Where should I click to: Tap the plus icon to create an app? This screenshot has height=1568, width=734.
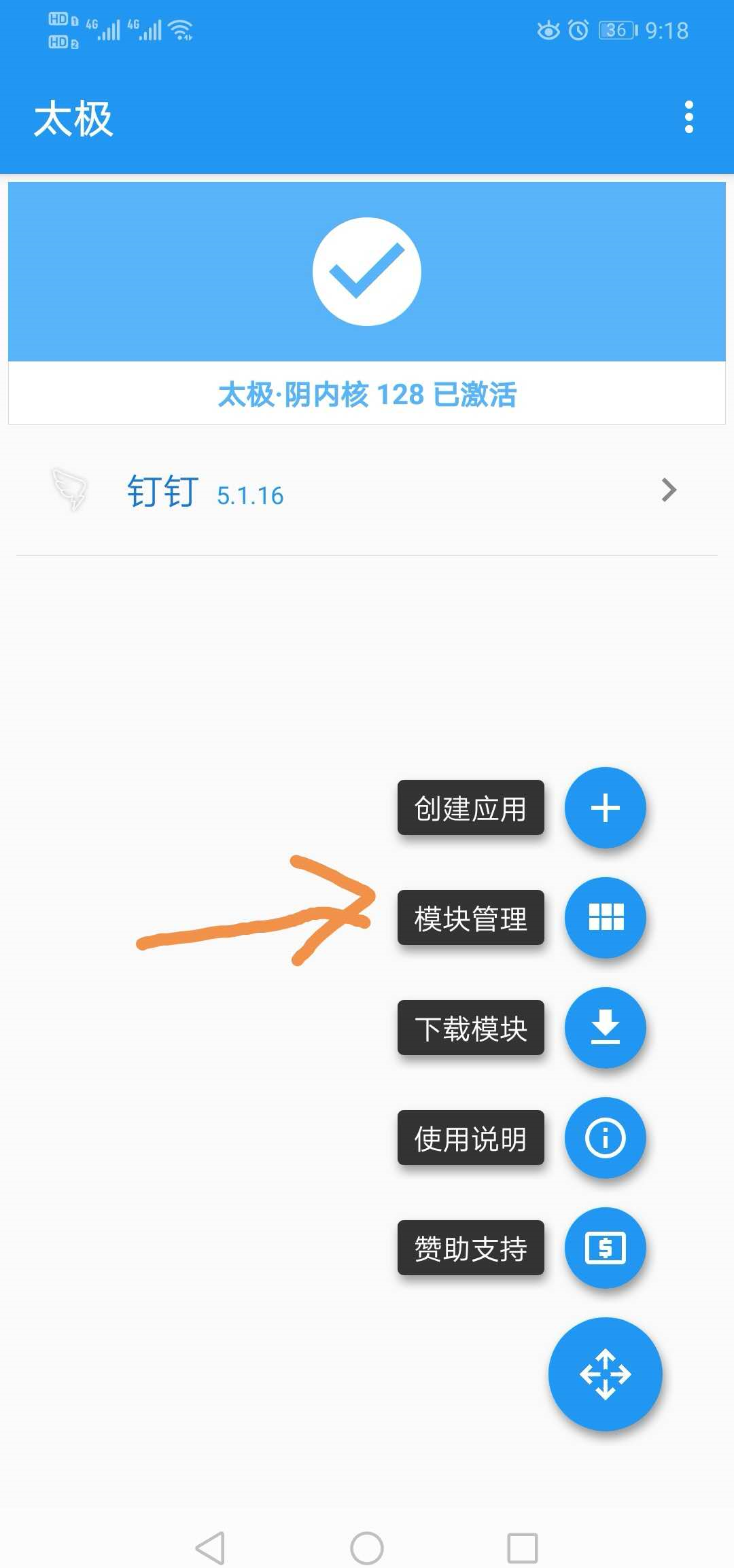(605, 808)
